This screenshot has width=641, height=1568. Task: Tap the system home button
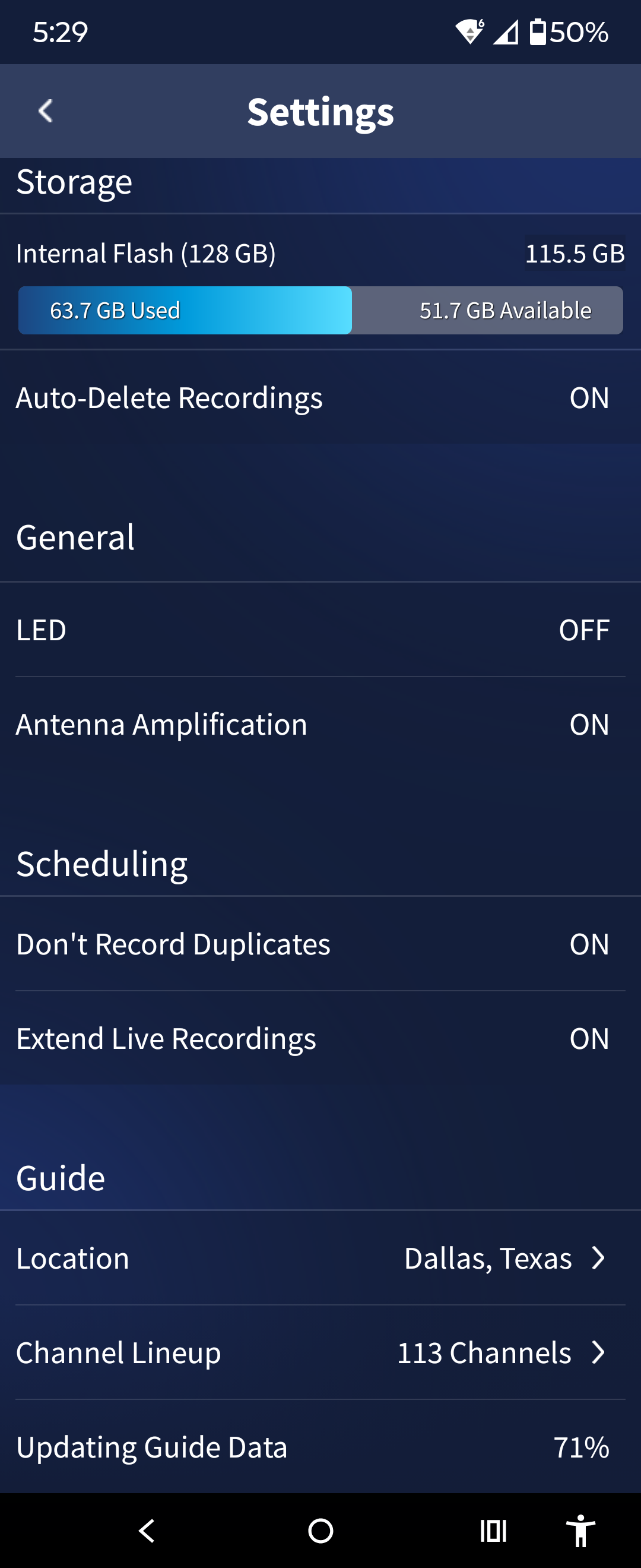pyautogui.click(x=320, y=1530)
